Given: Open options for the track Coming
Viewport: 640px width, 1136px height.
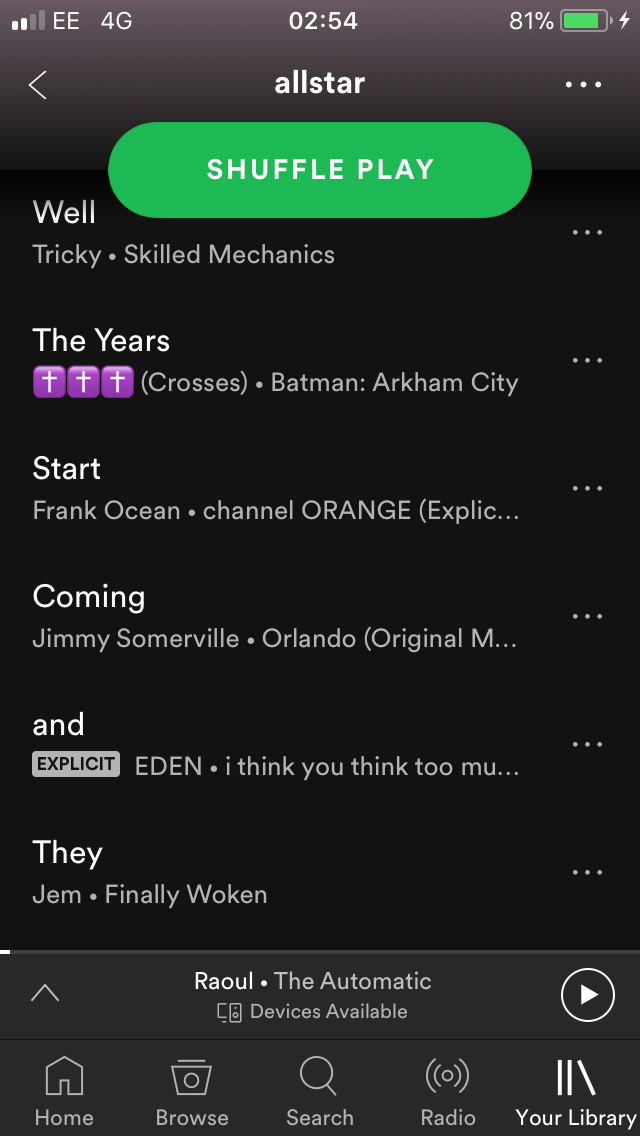Looking at the screenshot, I should click(587, 617).
